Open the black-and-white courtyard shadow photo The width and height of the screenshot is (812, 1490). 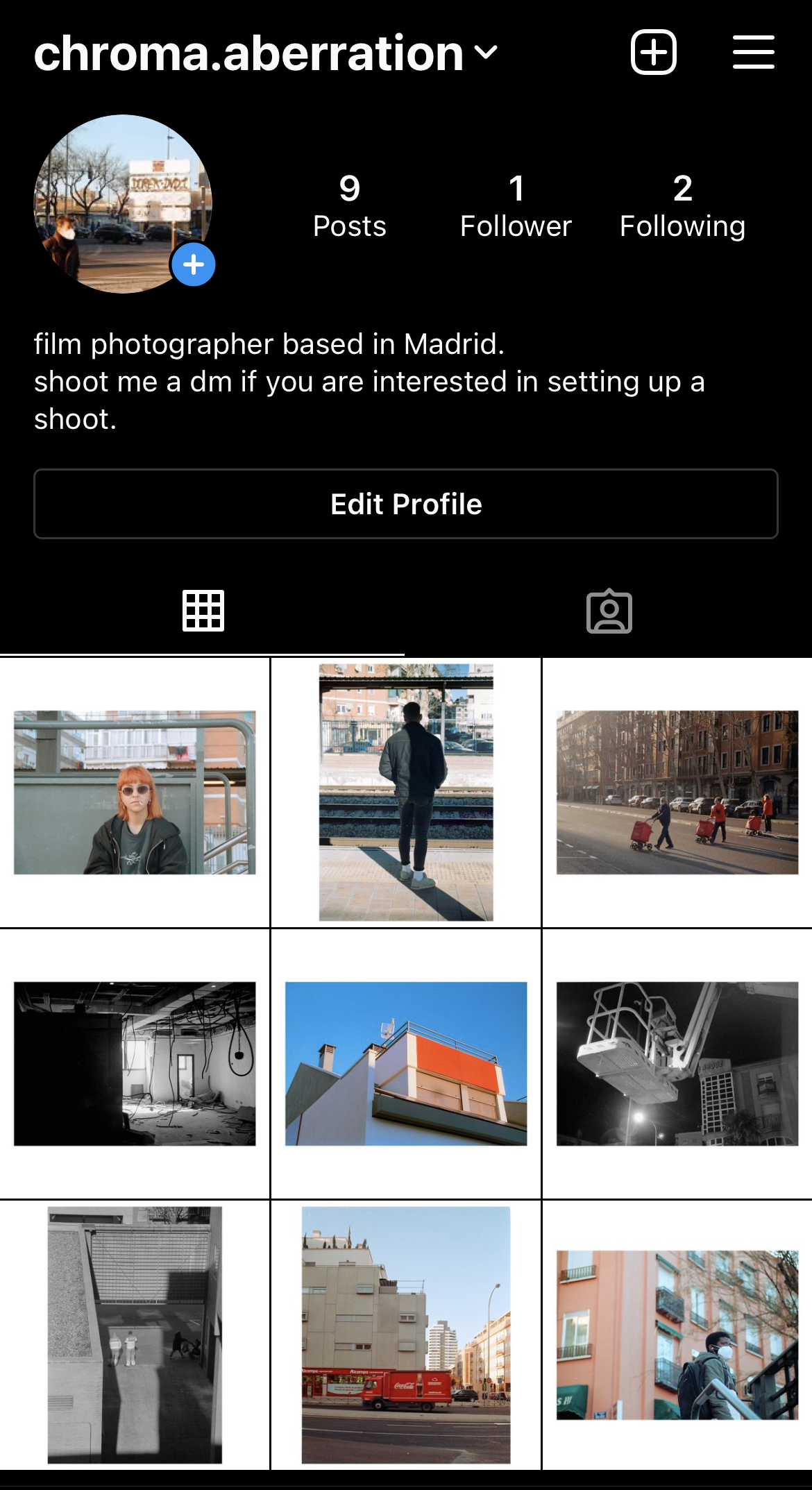[135, 1335]
